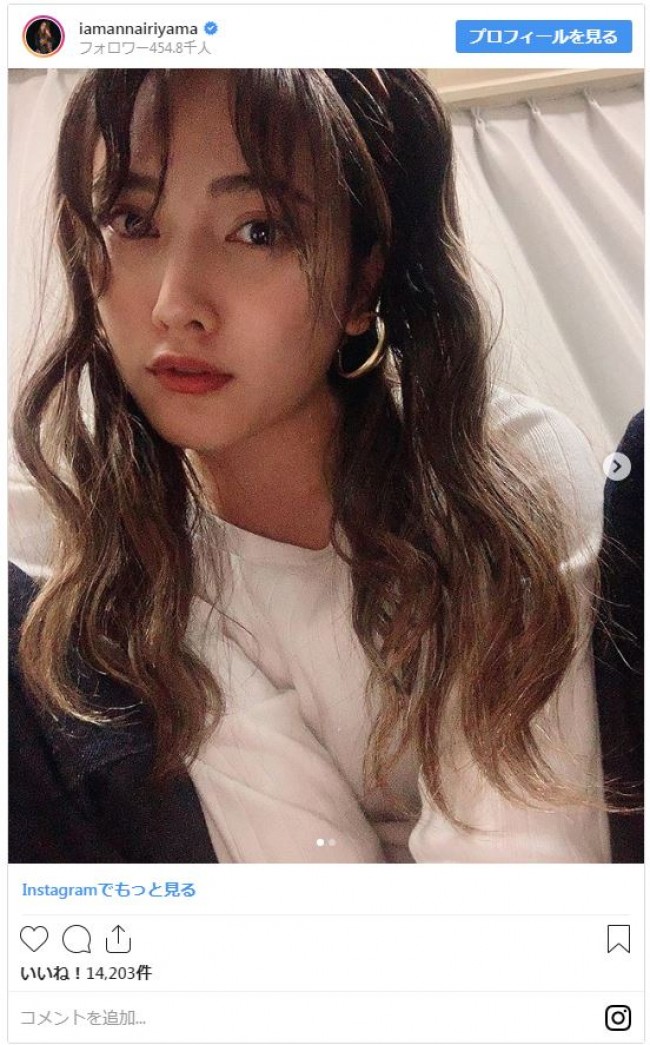Like this post with the heart icon

click(34, 939)
